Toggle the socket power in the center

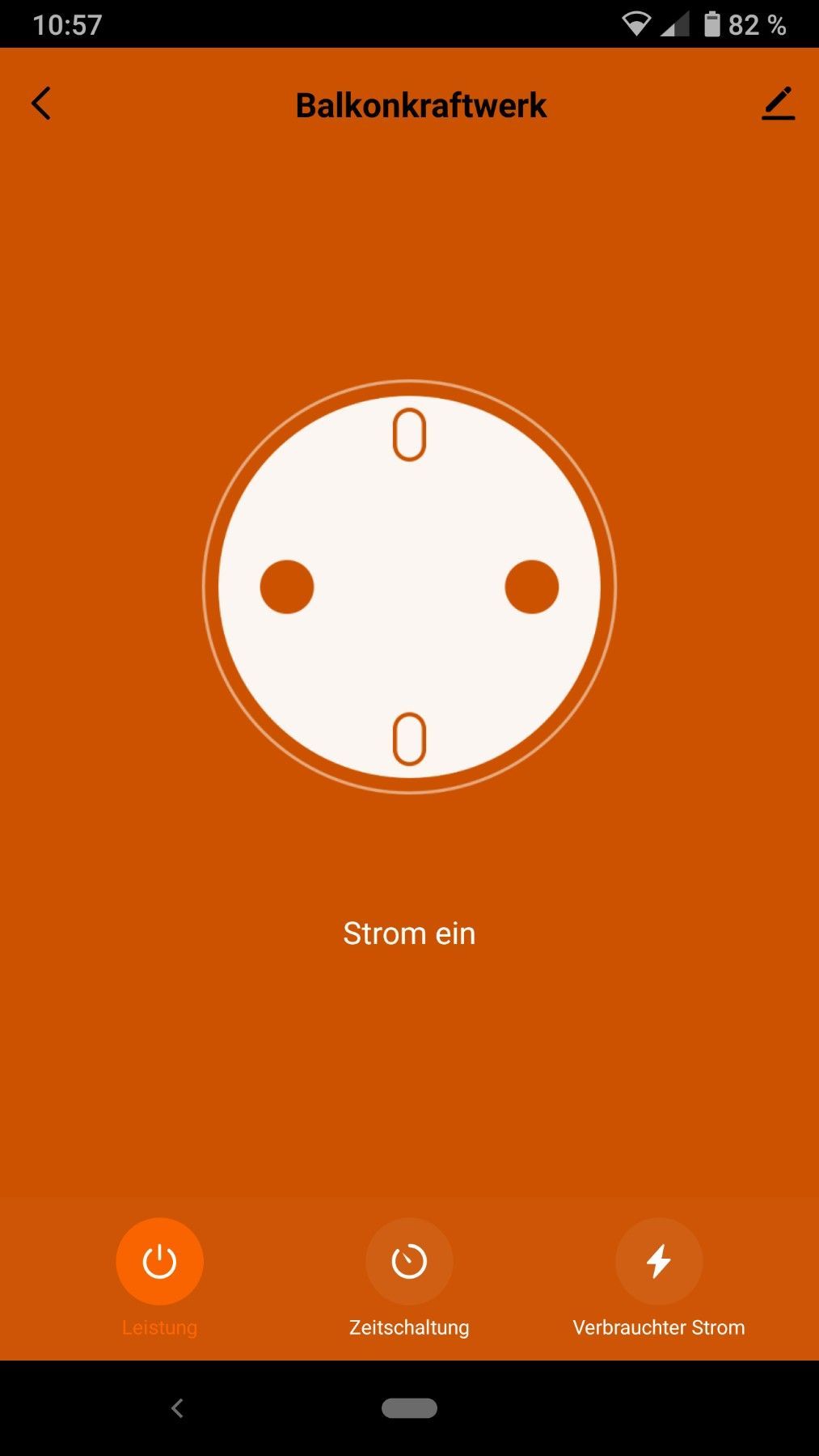(x=409, y=587)
